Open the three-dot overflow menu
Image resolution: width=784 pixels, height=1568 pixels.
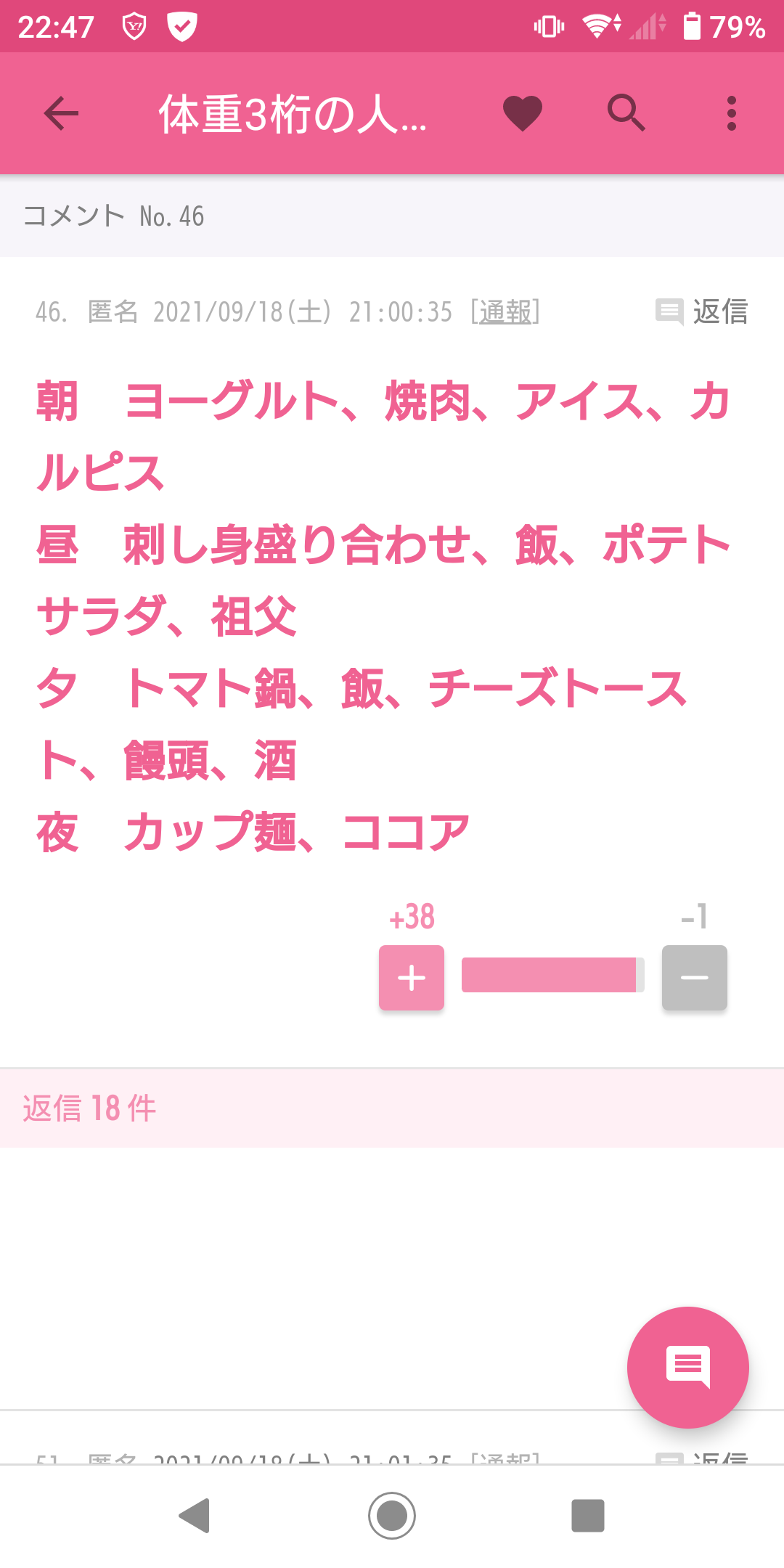tap(732, 113)
